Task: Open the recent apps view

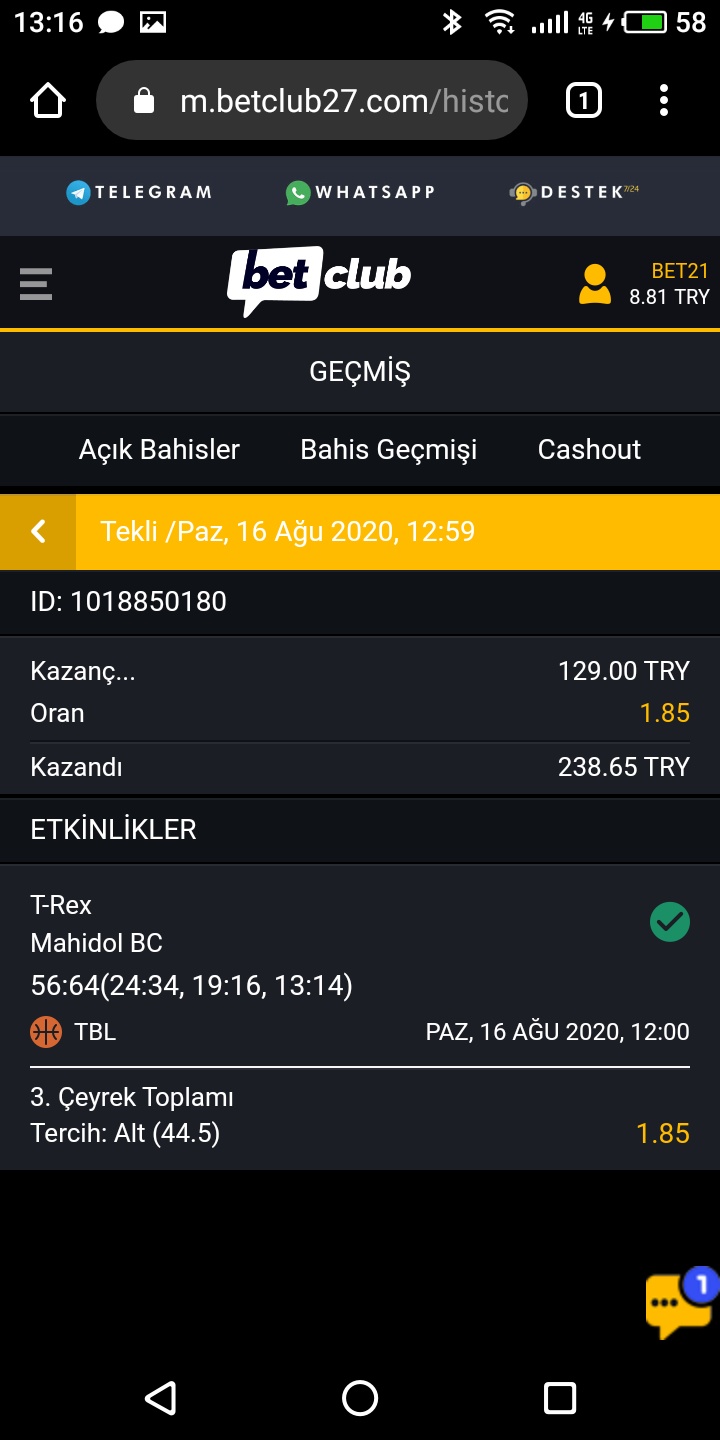Action: pyautogui.click(x=559, y=1397)
